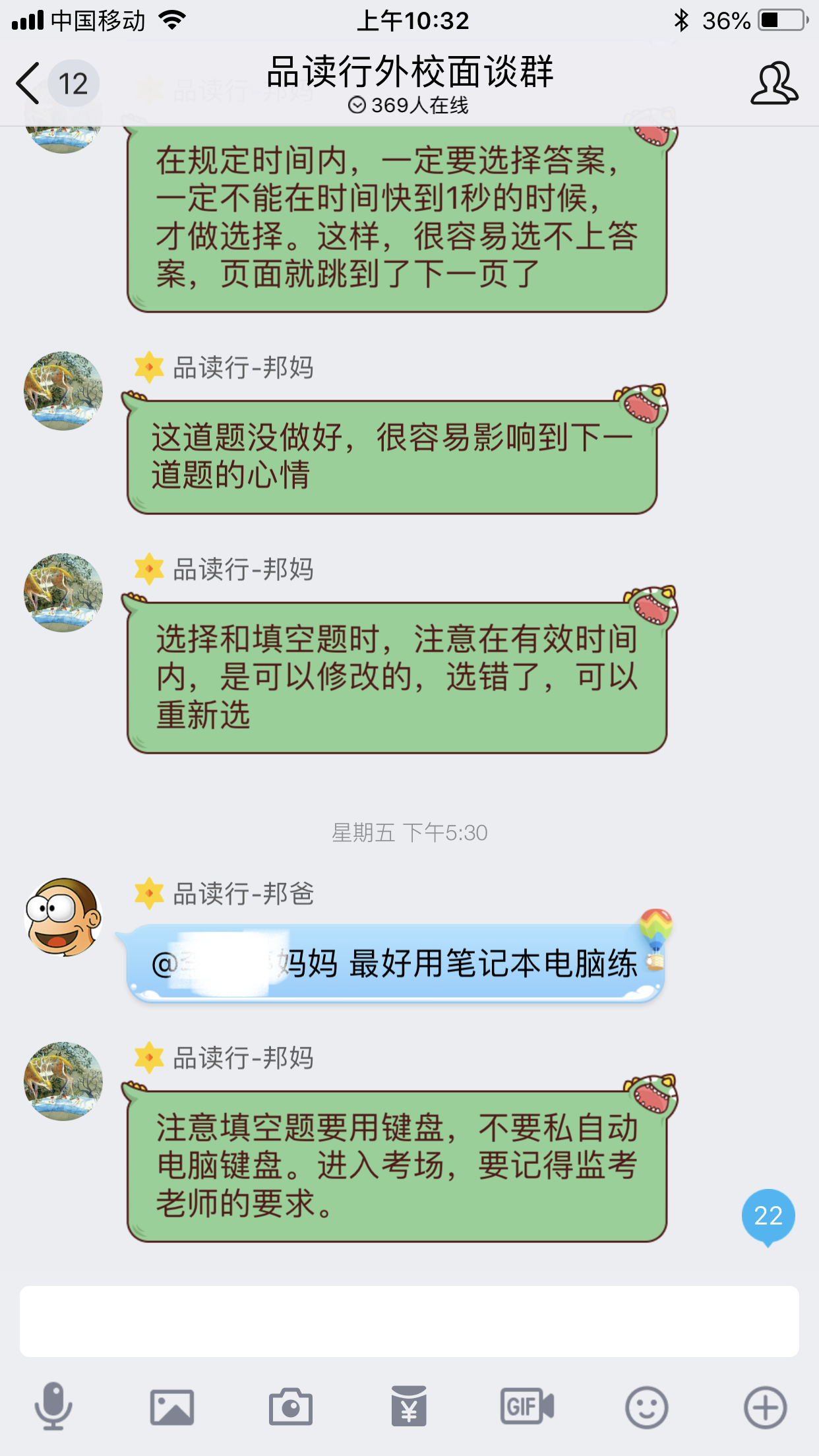Jump to the 22 new messages

pyautogui.click(x=768, y=1216)
